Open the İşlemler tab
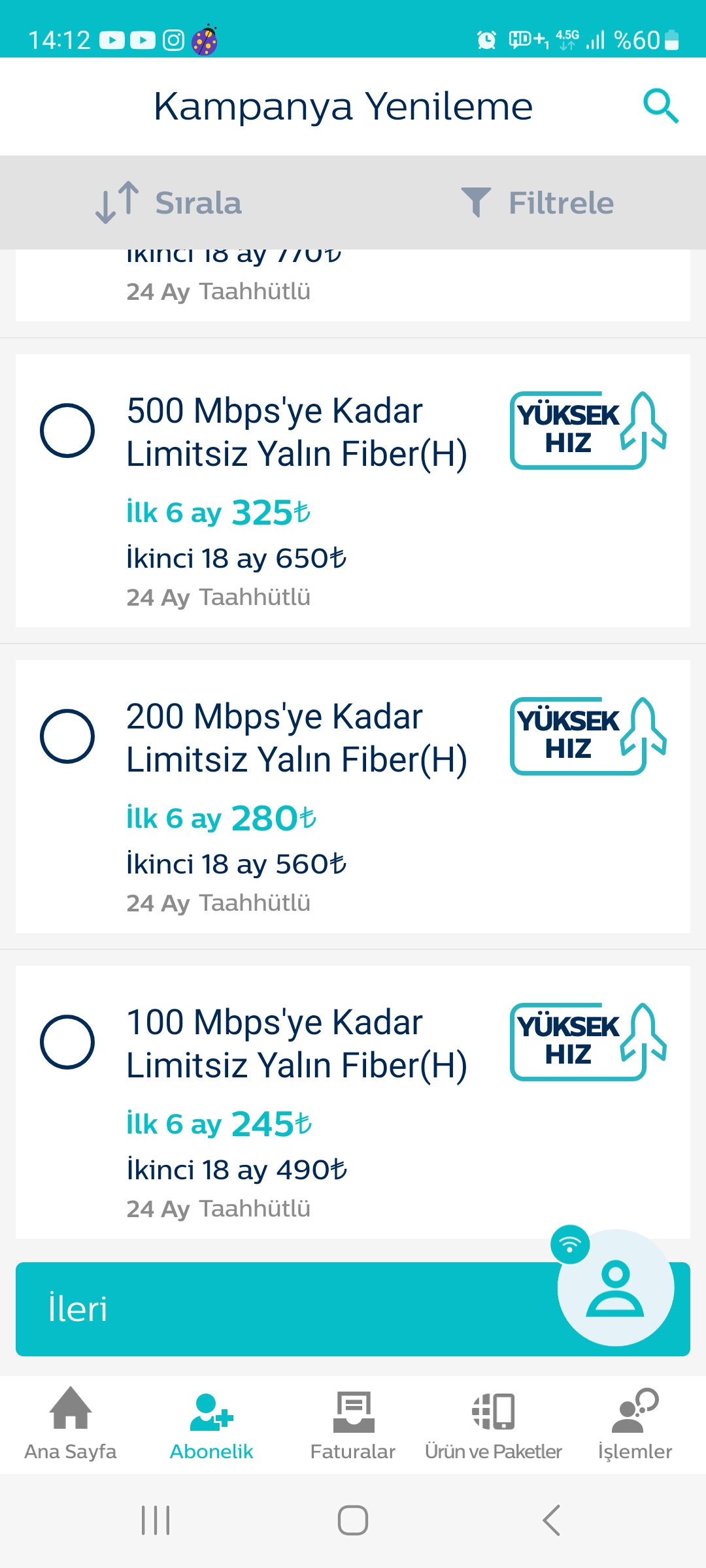706x1568 pixels. click(x=635, y=1424)
